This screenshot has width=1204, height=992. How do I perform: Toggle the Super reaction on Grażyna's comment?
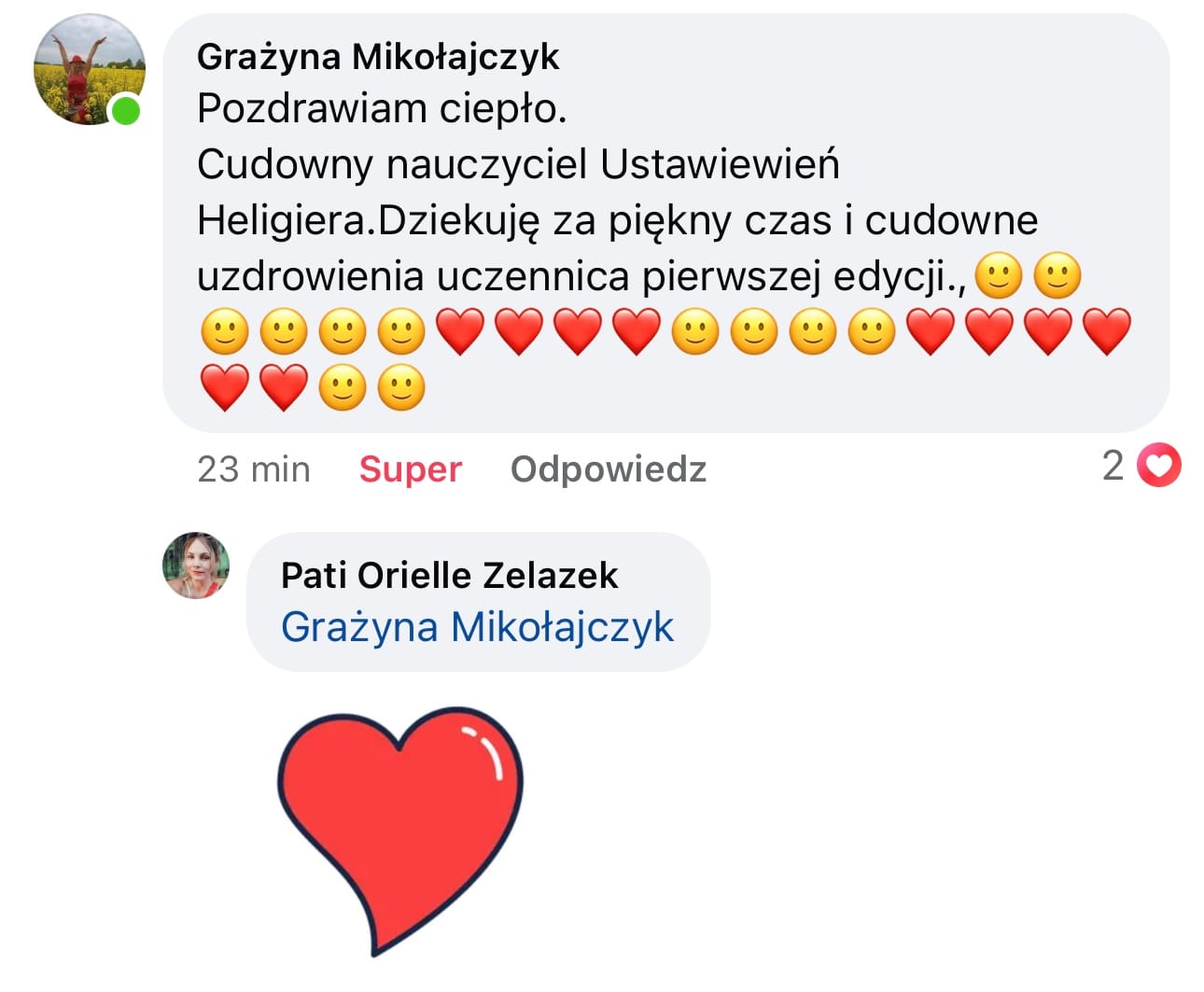coord(410,468)
